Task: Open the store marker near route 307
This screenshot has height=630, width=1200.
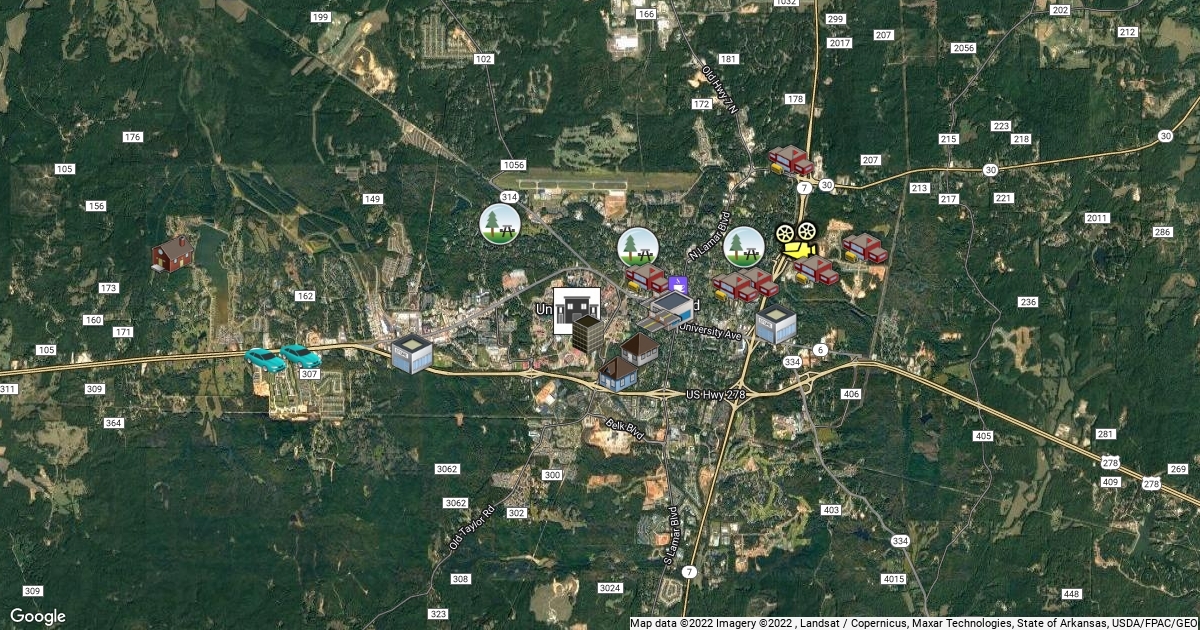Action: click(411, 354)
